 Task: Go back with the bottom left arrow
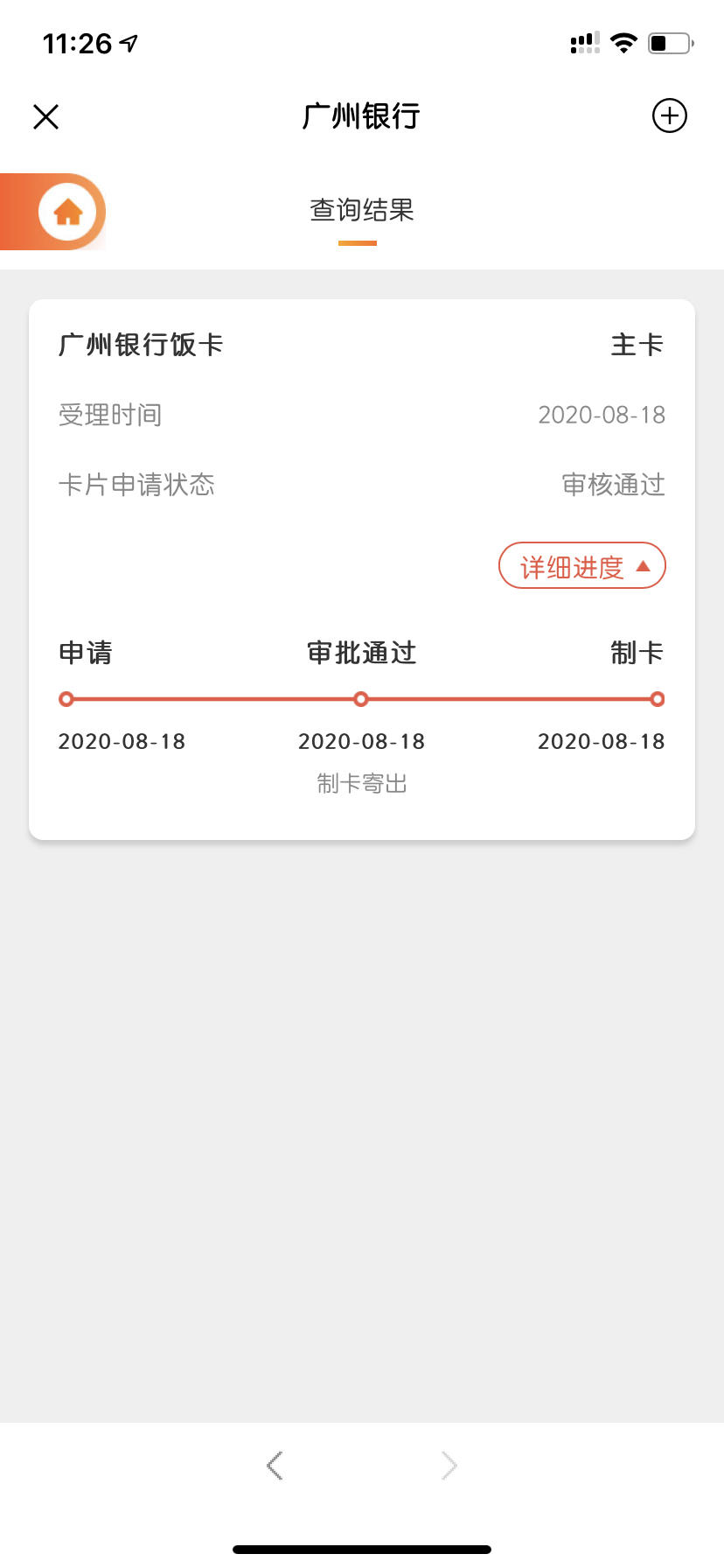click(275, 1466)
